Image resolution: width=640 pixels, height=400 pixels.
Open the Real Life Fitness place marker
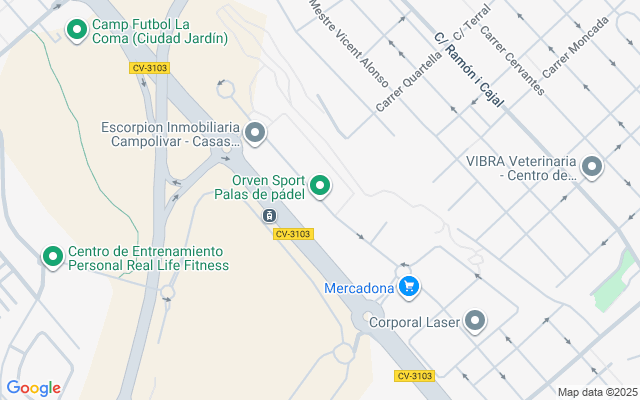(x=52, y=257)
